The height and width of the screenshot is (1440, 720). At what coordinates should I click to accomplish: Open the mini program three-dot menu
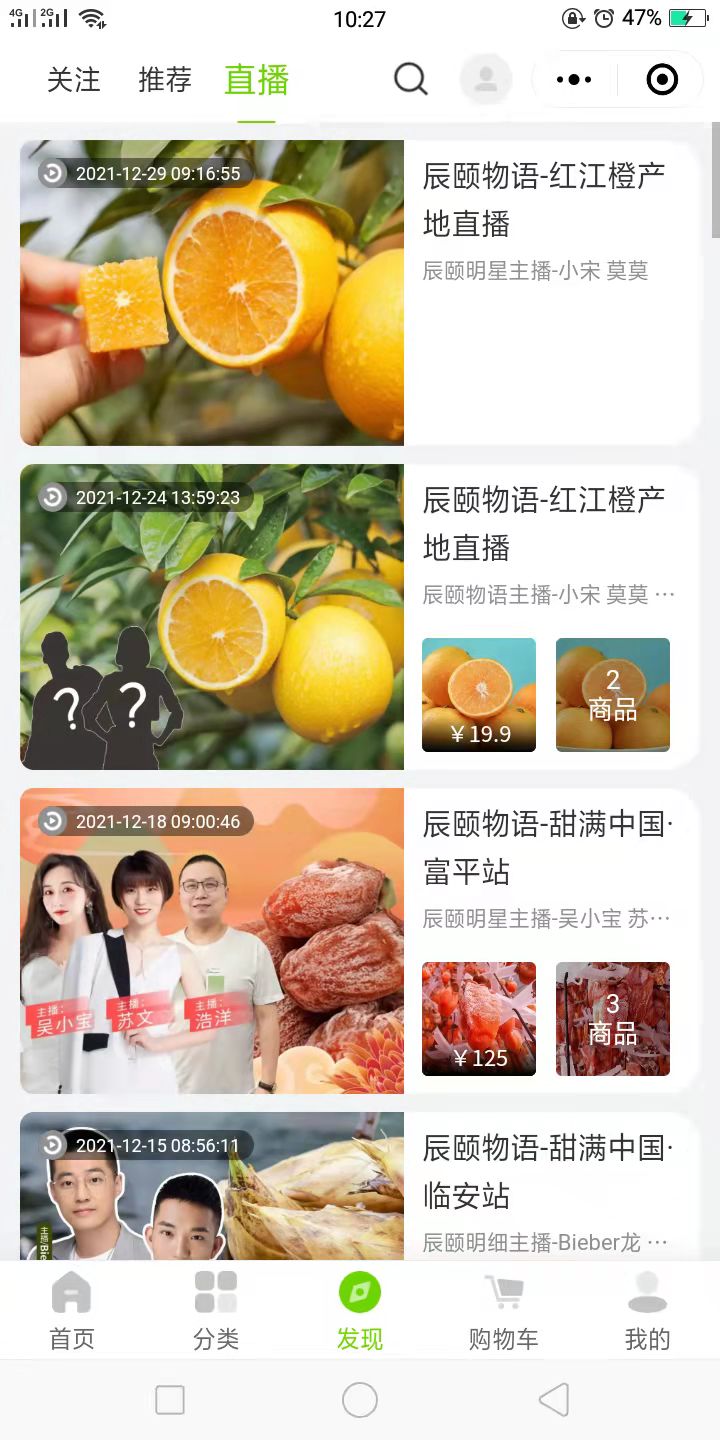point(574,79)
